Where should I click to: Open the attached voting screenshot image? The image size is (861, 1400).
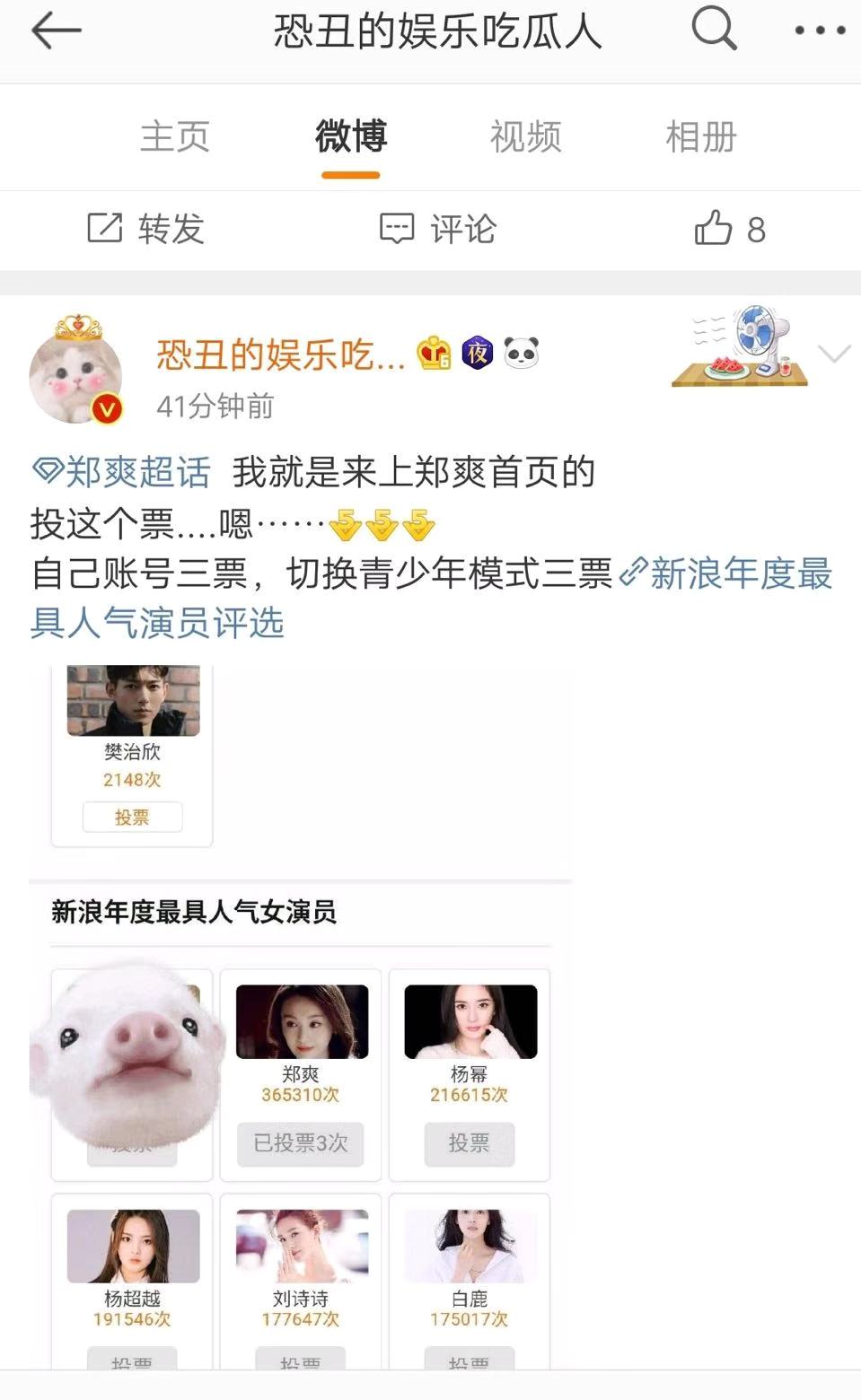tap(301, 1014)
